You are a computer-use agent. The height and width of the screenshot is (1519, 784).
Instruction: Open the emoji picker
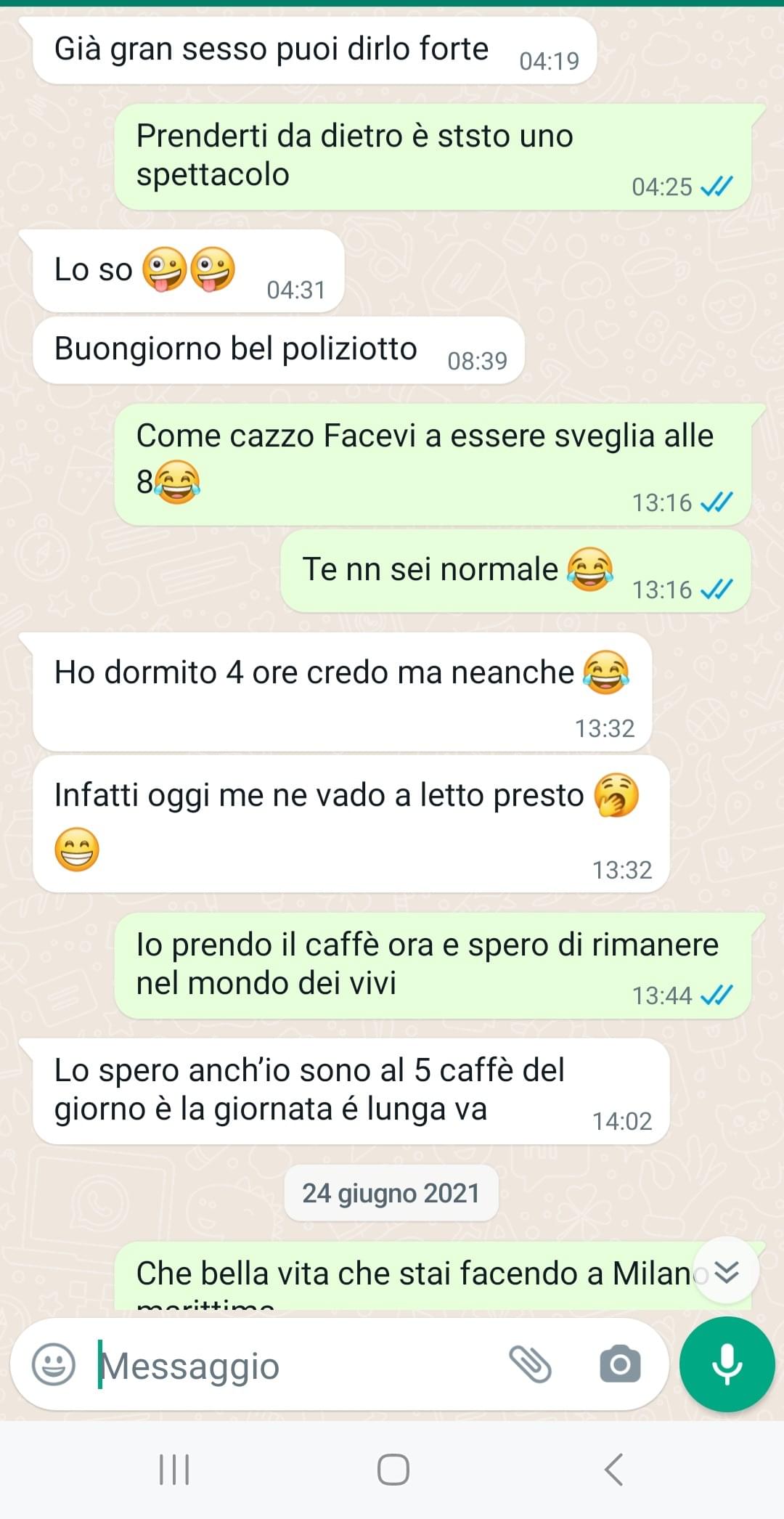coord(54,1364)
